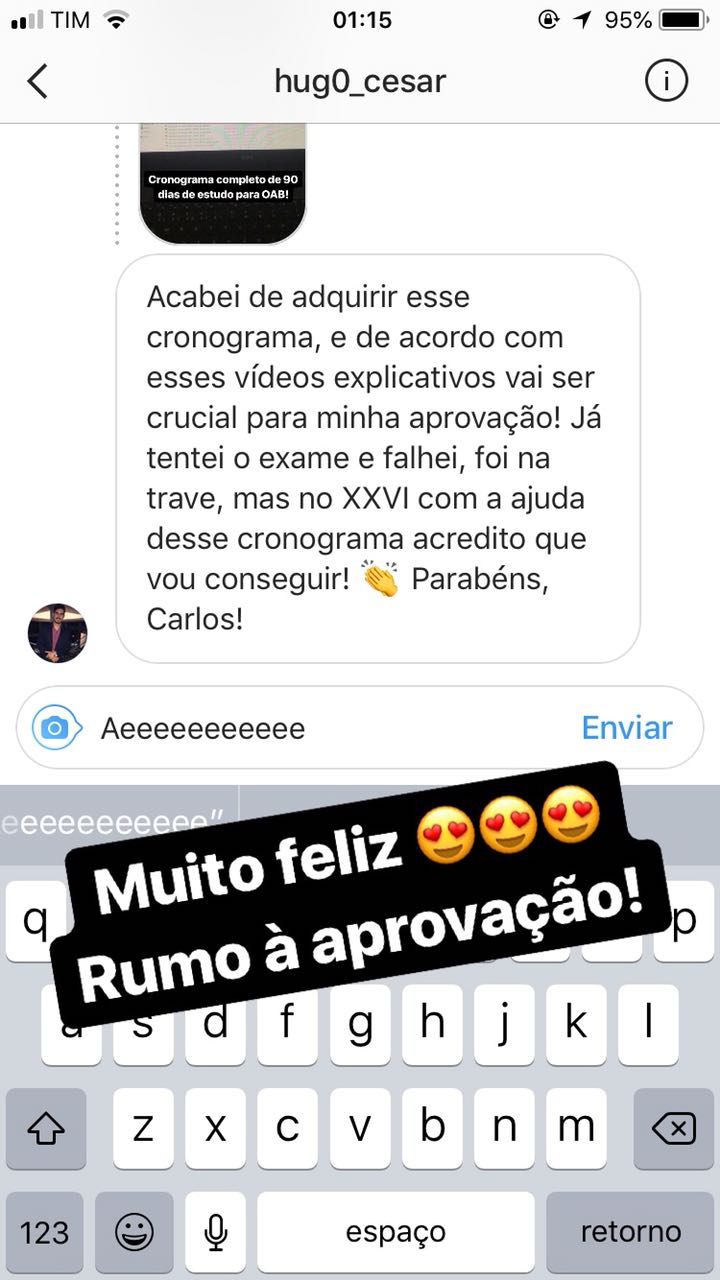This screenshot has width=720, height=1280.
Task: Send the message with Enviar
Action: point(627,728)
